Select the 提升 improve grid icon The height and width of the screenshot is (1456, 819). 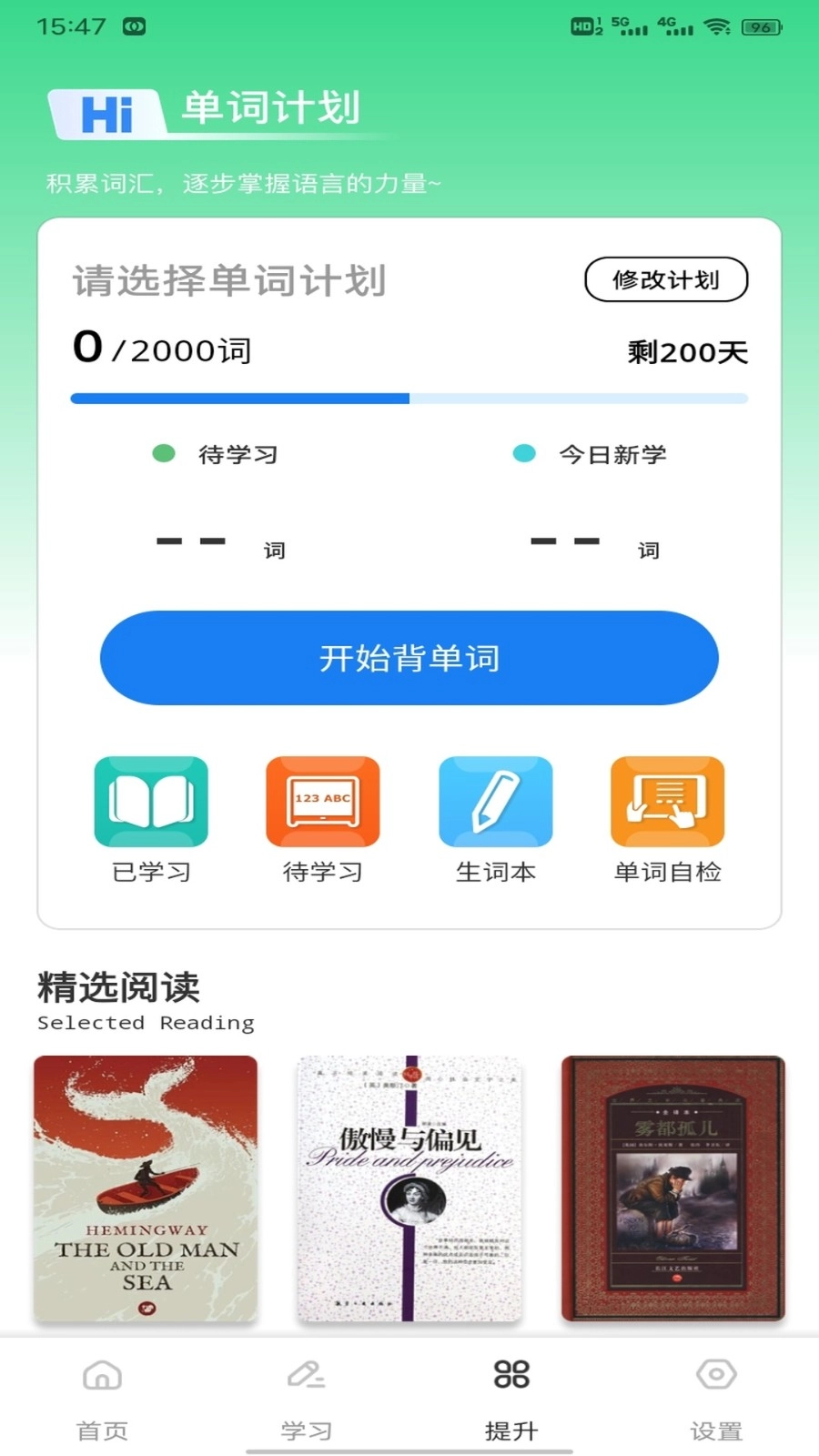511,1377
